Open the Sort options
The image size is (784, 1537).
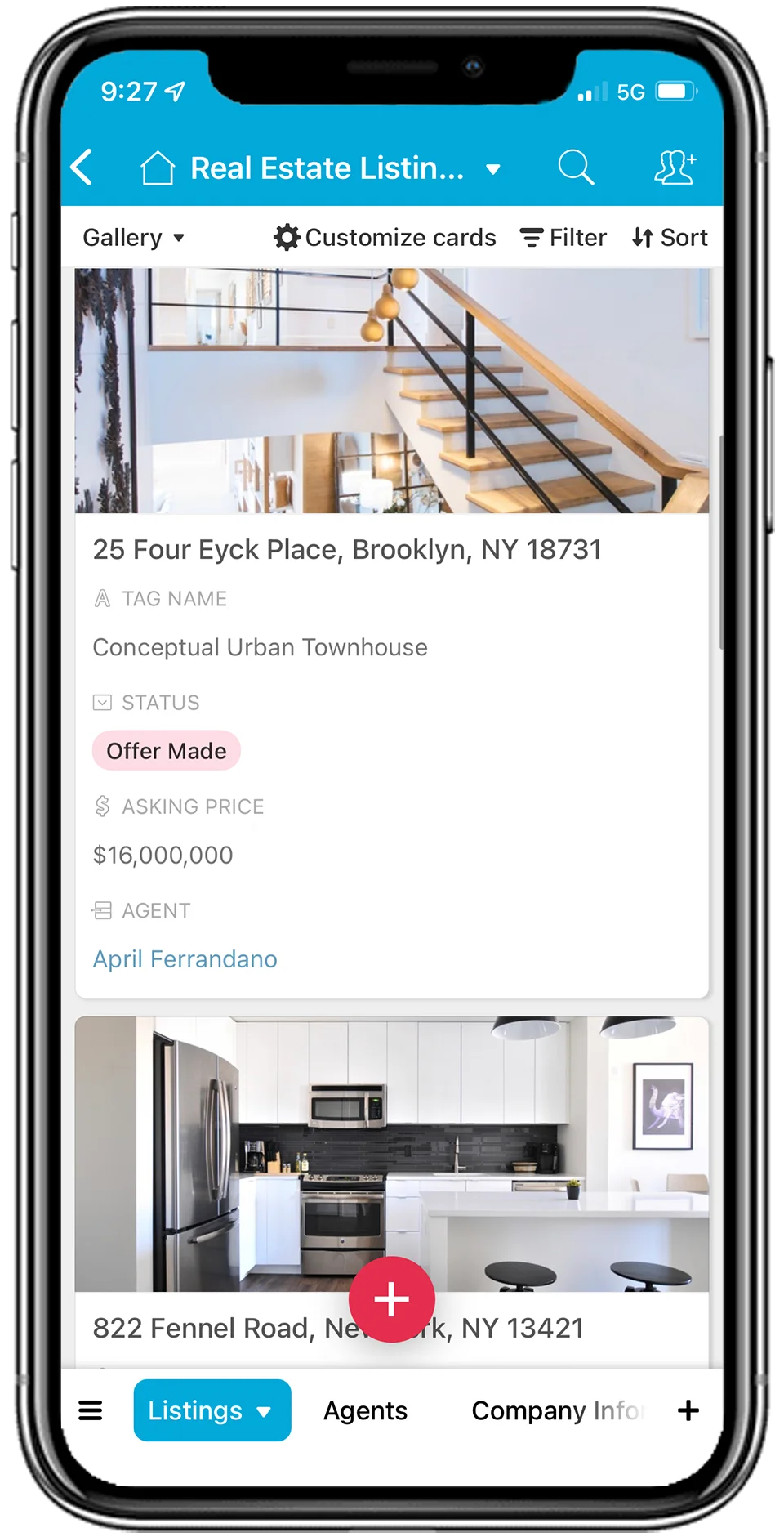point(670,238)
